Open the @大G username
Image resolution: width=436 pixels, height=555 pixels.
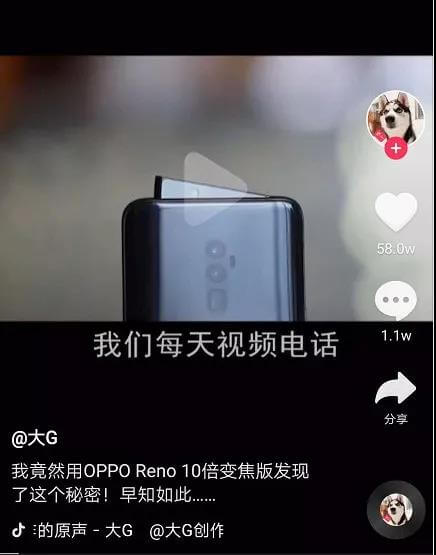(34, 439)
